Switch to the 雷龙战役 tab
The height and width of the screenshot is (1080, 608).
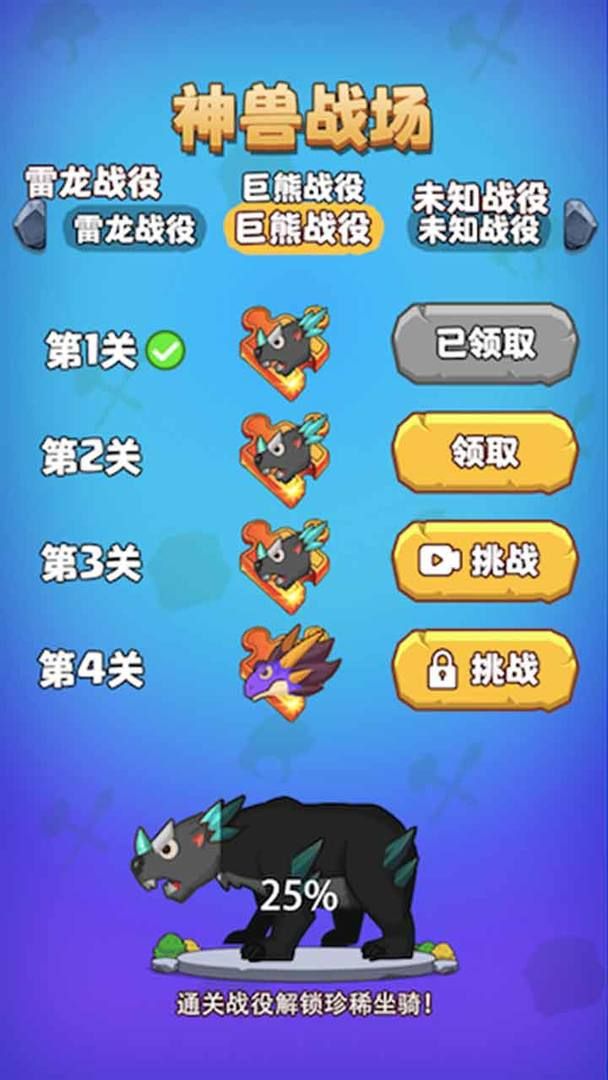(135, 228)
